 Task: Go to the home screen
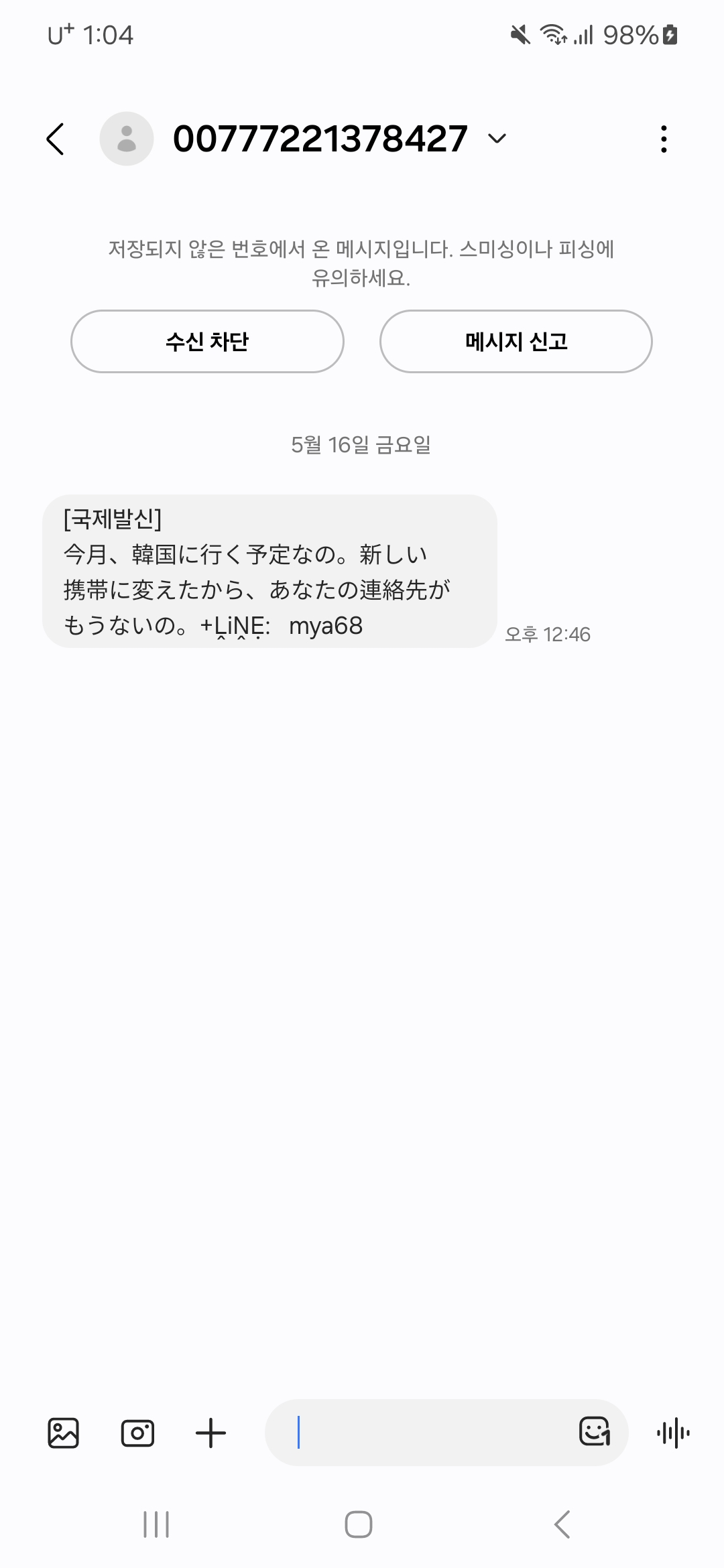tap(359, 1524)
